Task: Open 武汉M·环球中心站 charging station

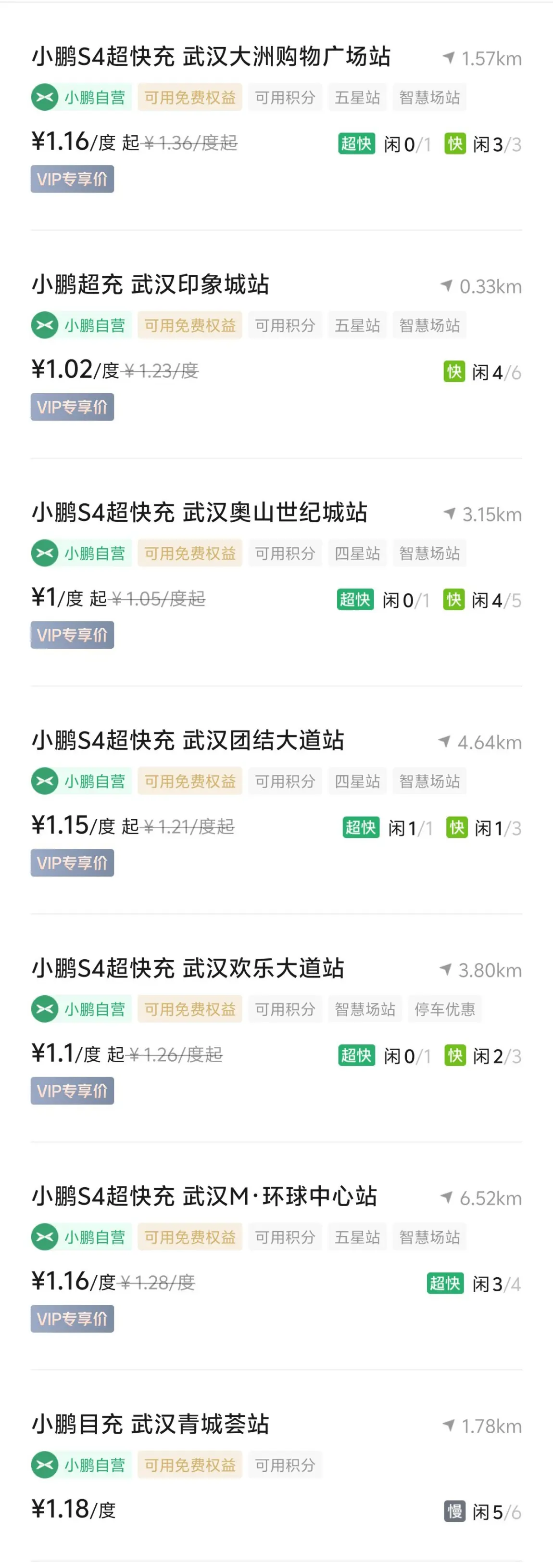Action: pyautogui.click(x=204, y=1196)
